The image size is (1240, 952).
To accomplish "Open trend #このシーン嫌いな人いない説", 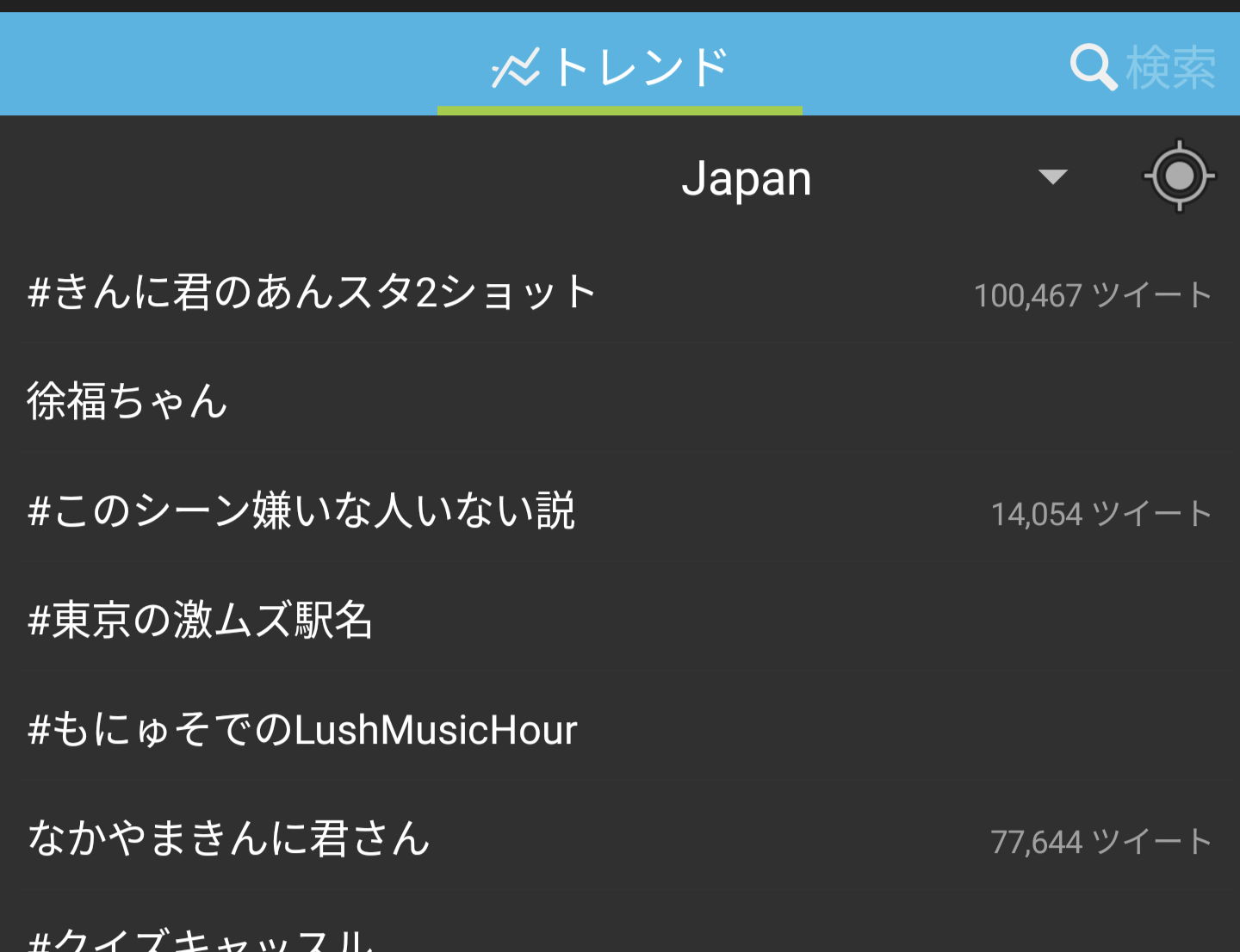I will click(x=301, y=510).
